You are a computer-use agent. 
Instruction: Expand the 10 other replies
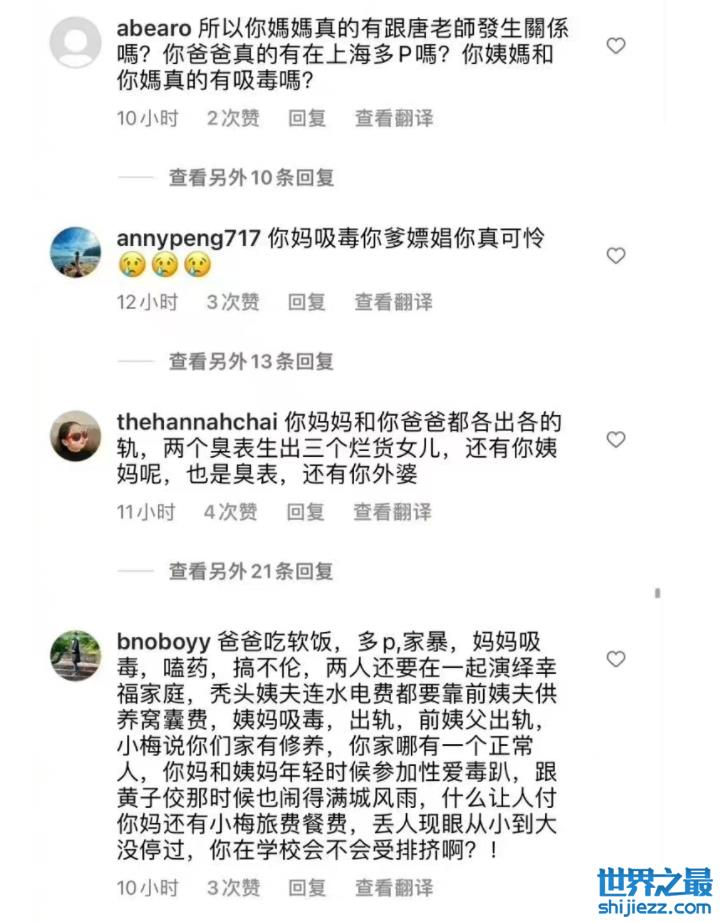click(251, 178)
